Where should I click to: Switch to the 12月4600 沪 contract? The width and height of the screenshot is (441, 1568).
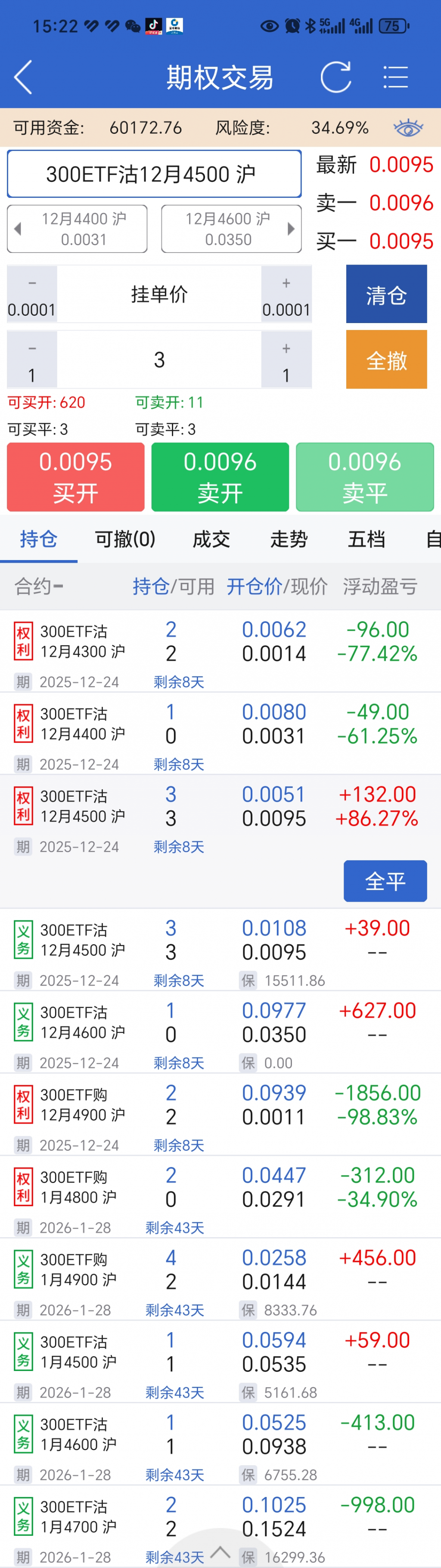point(231,229)
